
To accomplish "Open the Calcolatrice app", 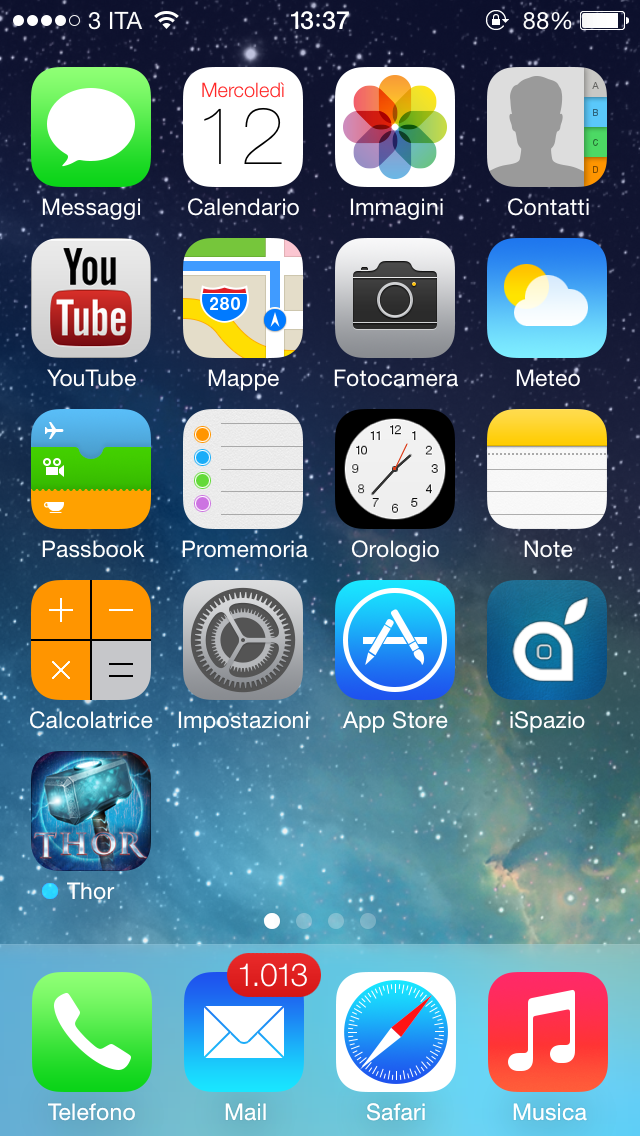I will point(91,640).
